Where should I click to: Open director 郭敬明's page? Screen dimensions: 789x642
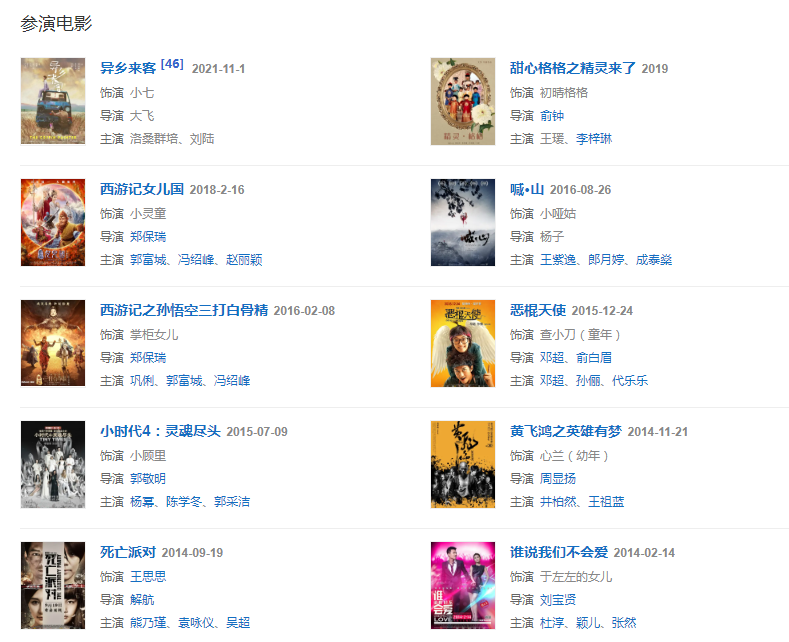click(148, 478)
